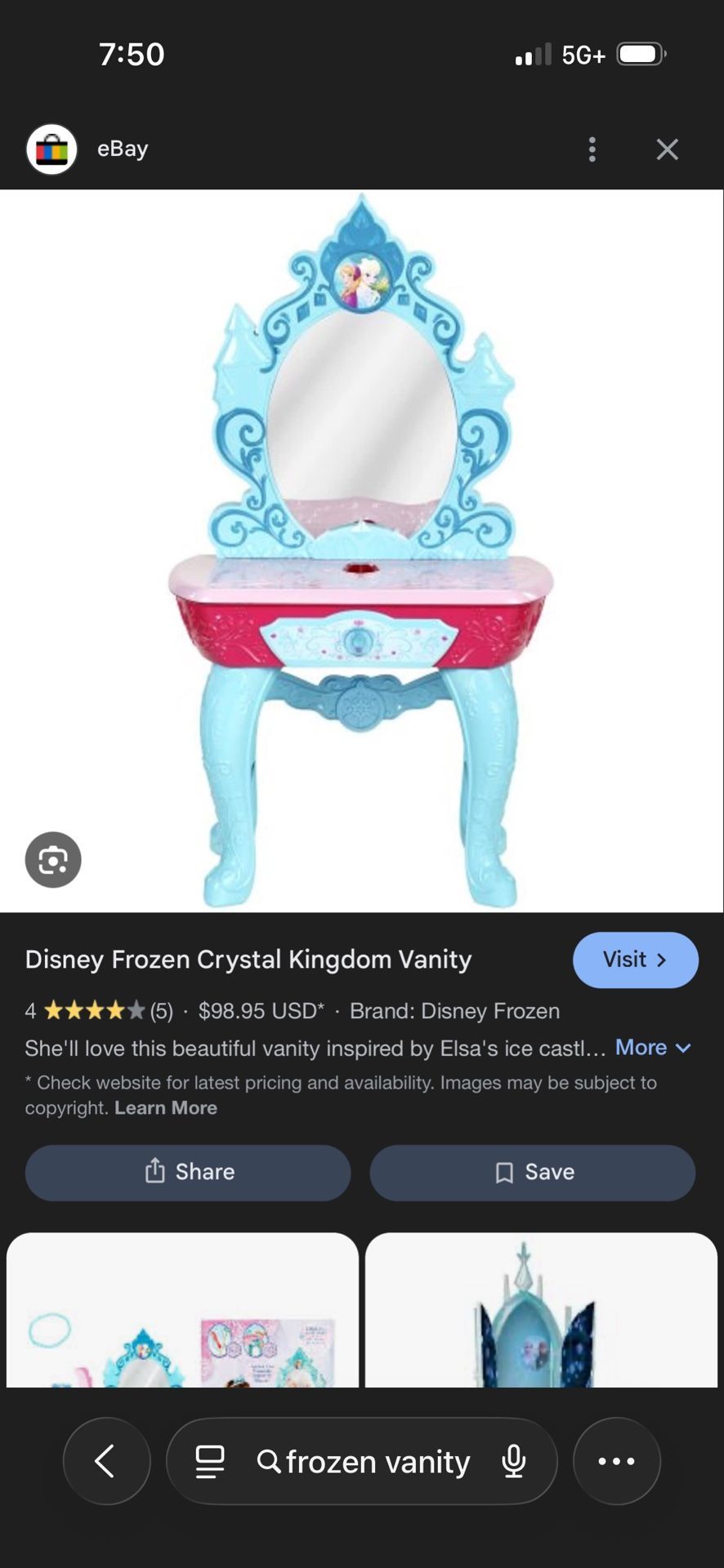Open the browser's more options button
Image resolution: width=724 pixels, height=1568 pixels.
pos(616,1461)
